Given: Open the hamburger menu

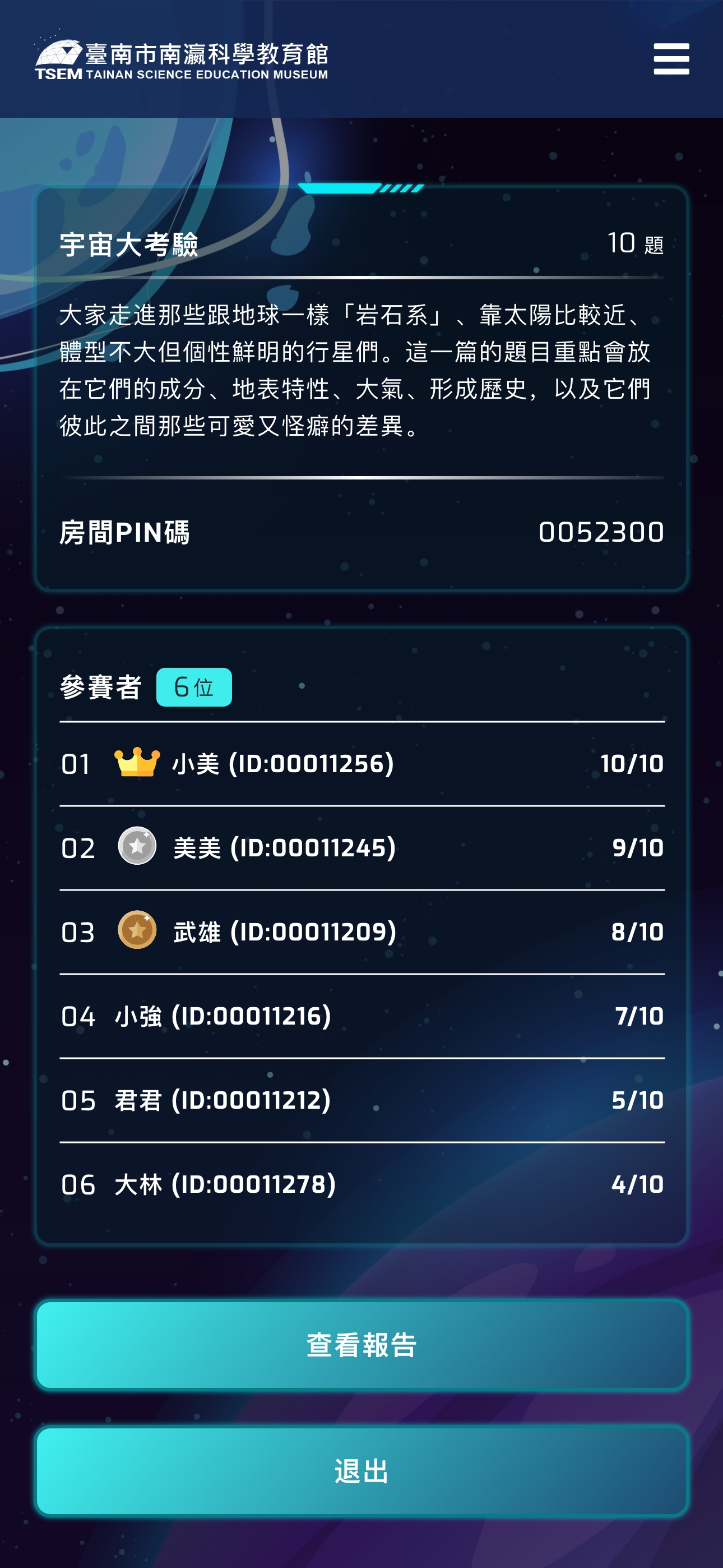Looking at the screenshot, I should pyautogui.click(x=671, y=59).
